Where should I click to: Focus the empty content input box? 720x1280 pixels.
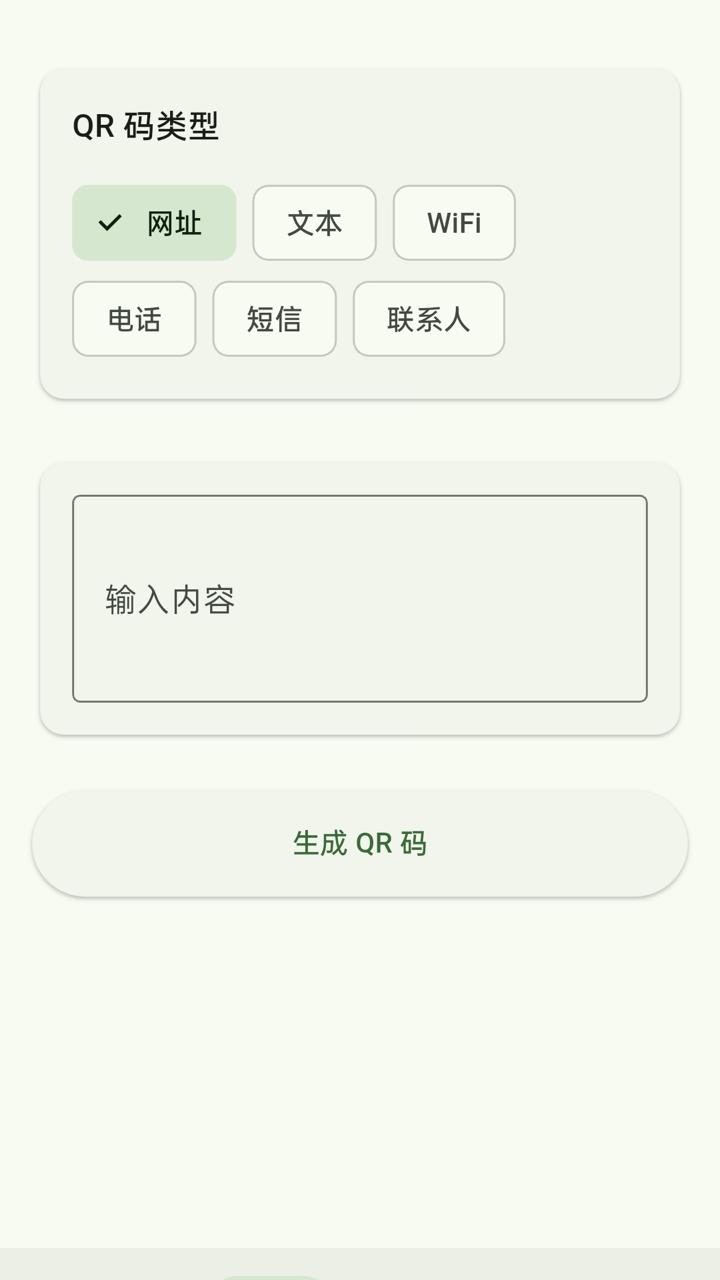click(x=360, y=596)
